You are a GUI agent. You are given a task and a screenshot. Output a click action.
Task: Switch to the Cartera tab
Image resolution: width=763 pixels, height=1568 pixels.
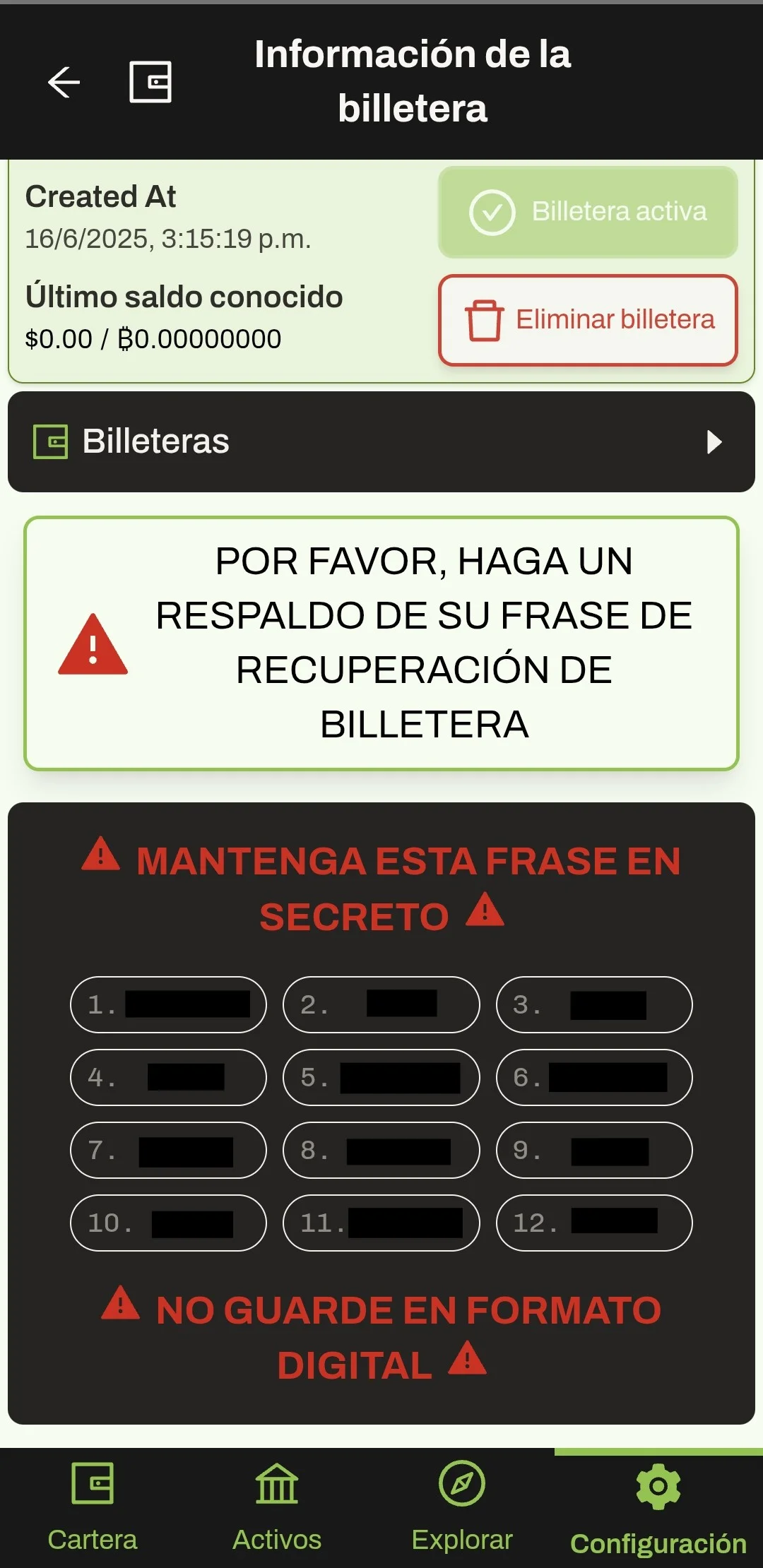(93, 1507)
